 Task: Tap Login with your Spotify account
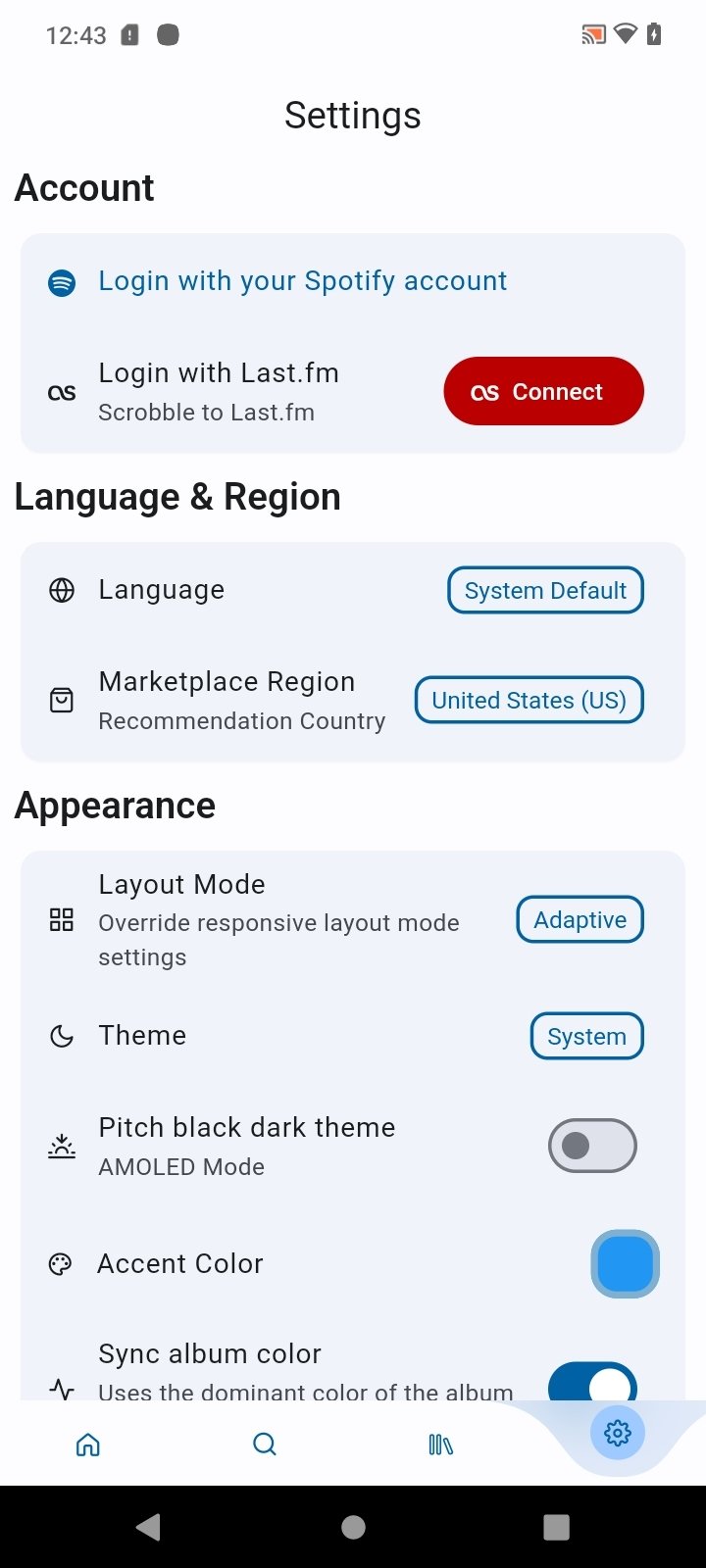[x=352, y=281]
